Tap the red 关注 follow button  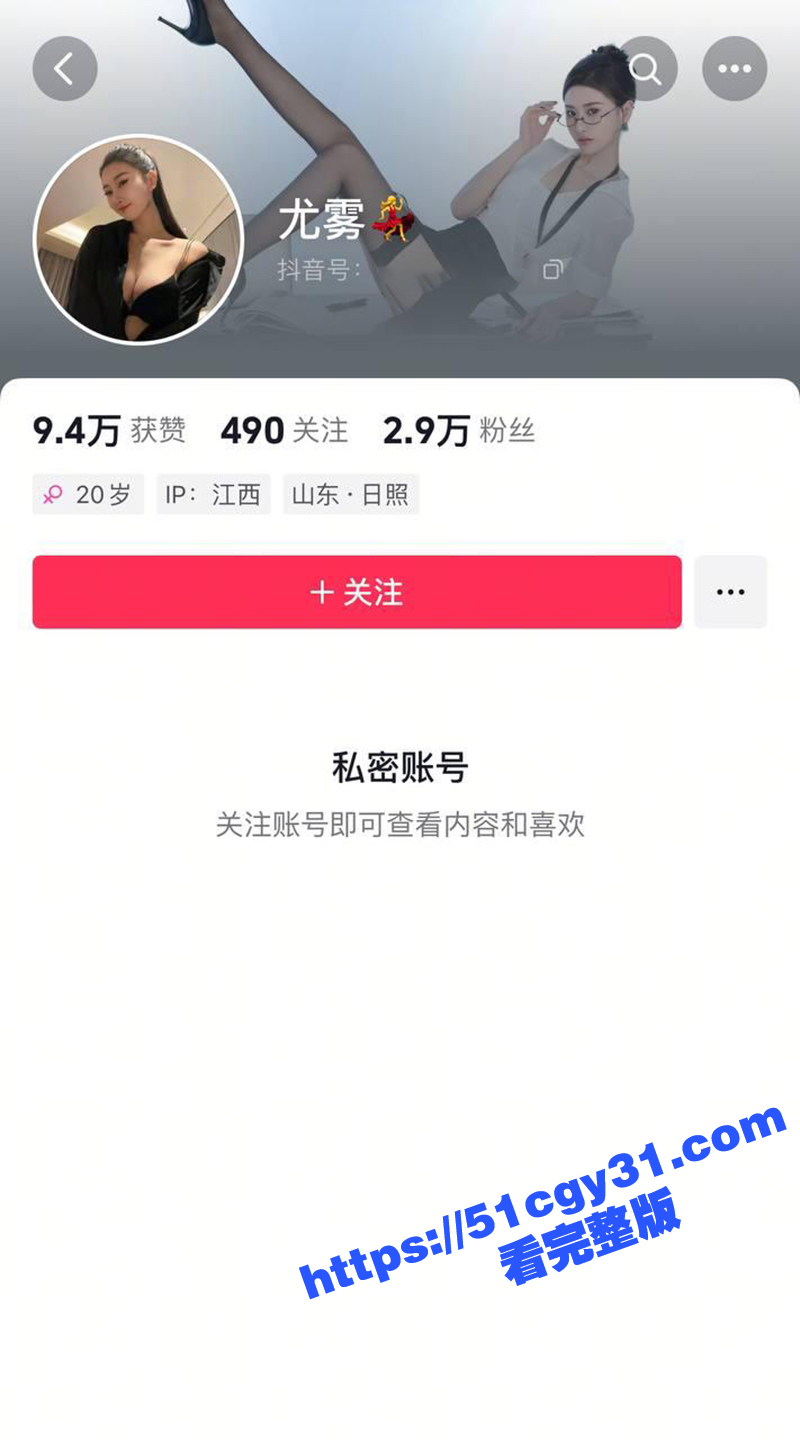click(x=357, y=592)
